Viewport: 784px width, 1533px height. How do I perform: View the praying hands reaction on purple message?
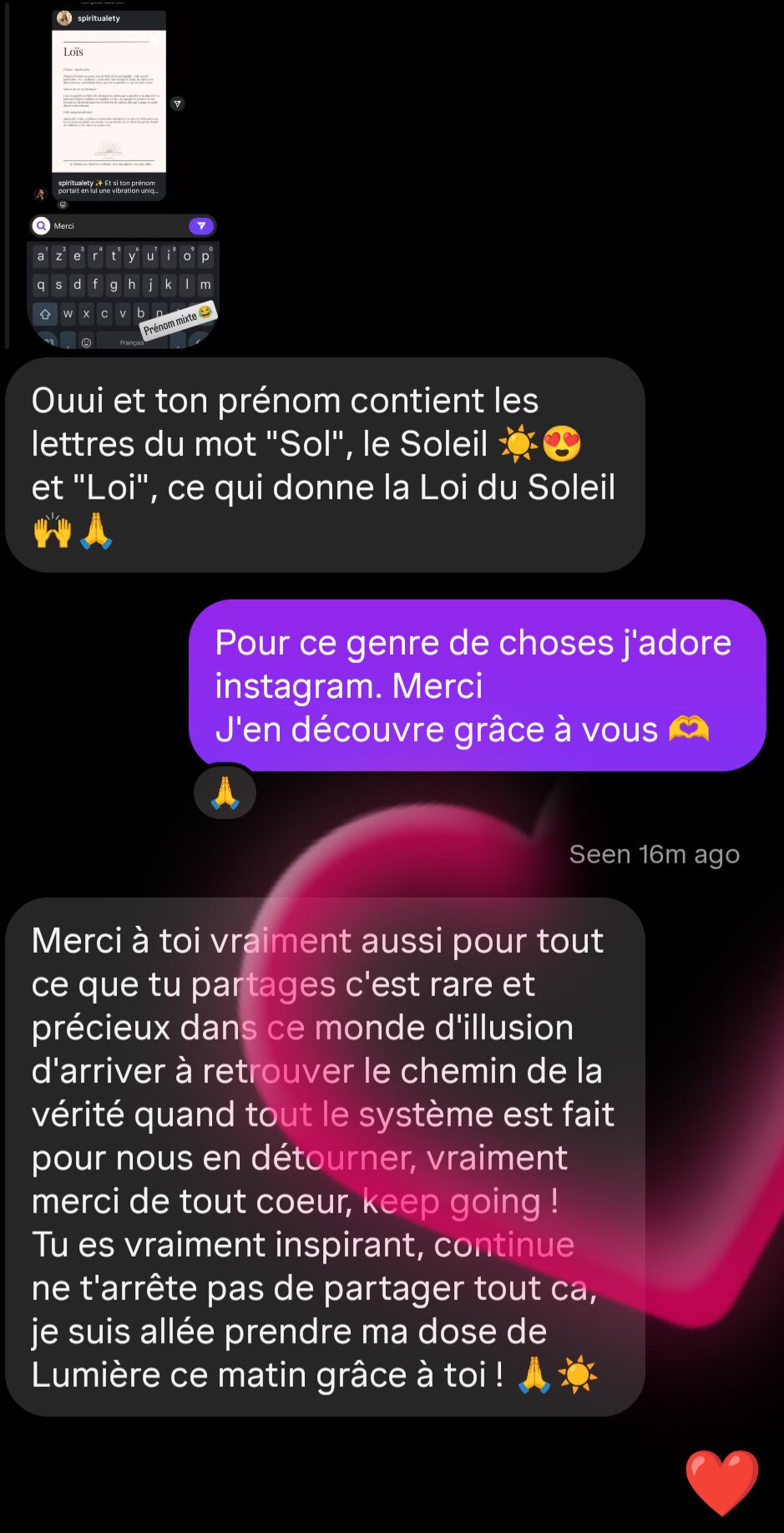tap(225, 793)
